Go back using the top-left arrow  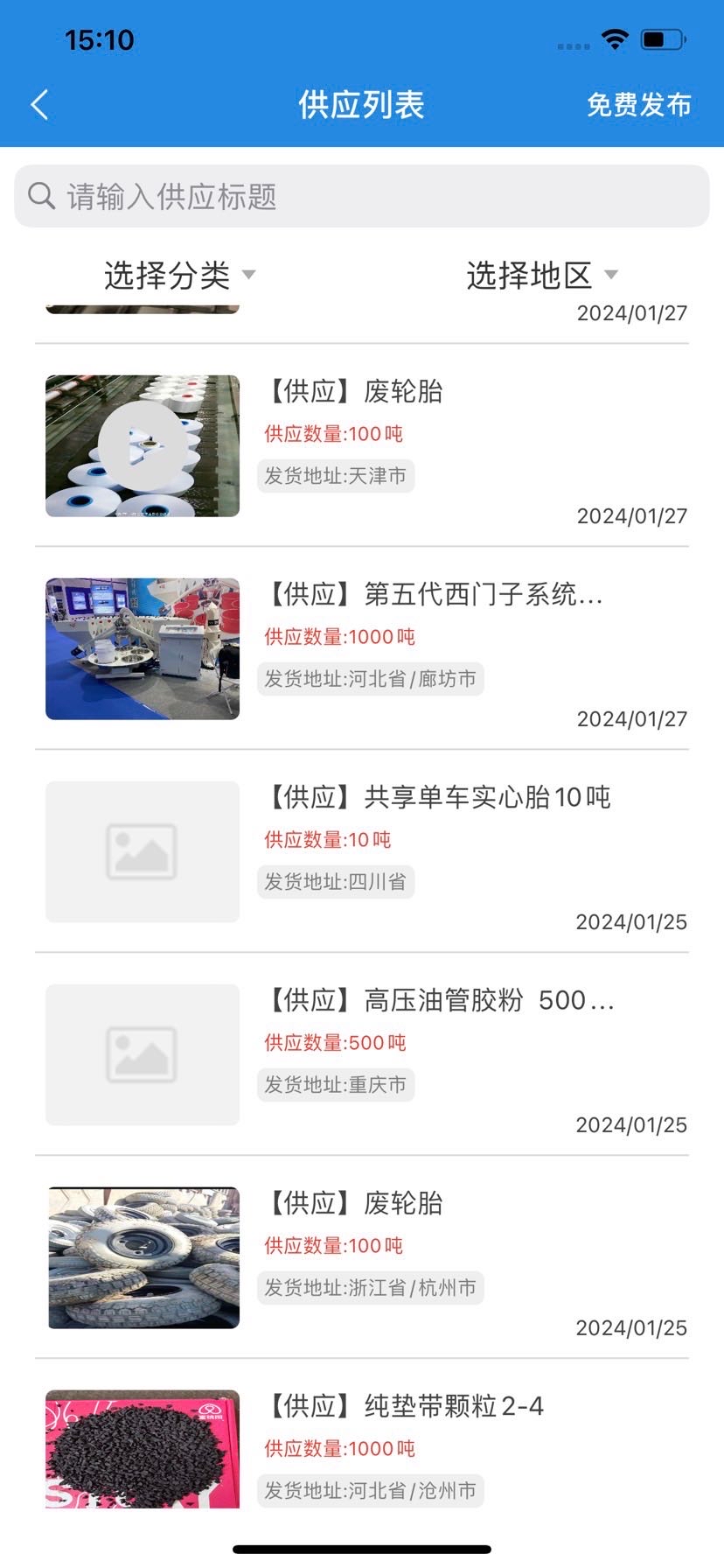pos(39,105)
